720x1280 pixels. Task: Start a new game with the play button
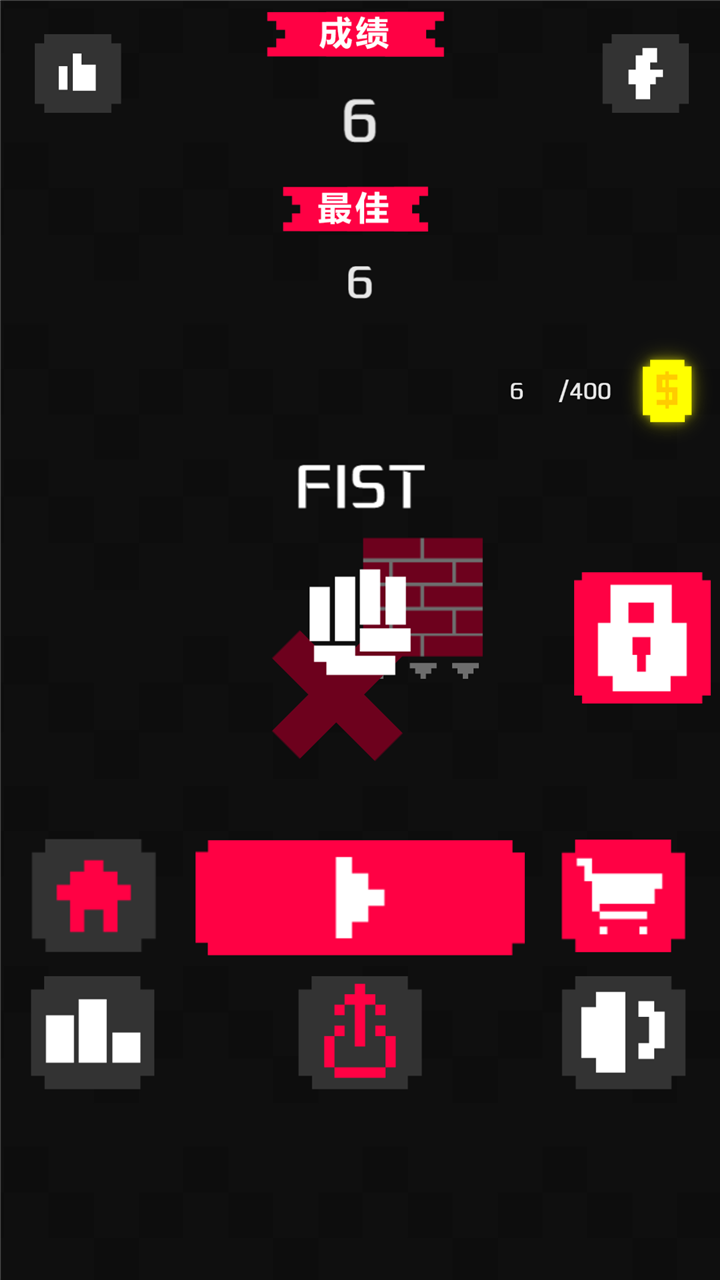[x=360, y=897]
